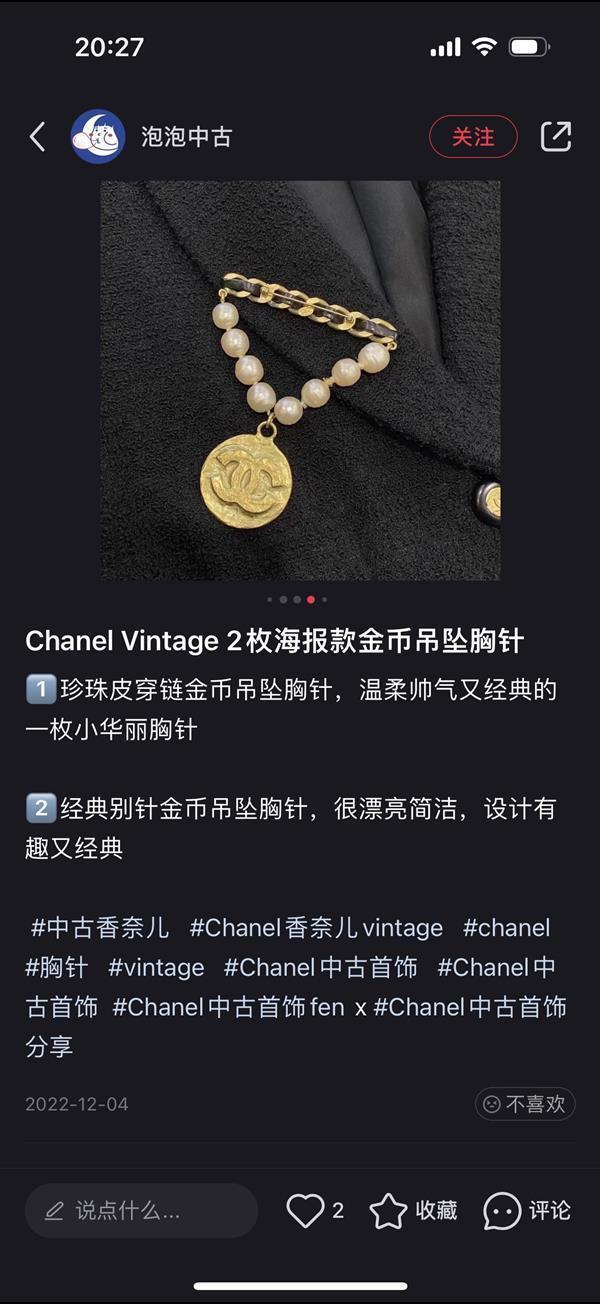Viewport: 600px width, 1304px height.
Task: Go back using the arrow icon
Action: (38, 137)
